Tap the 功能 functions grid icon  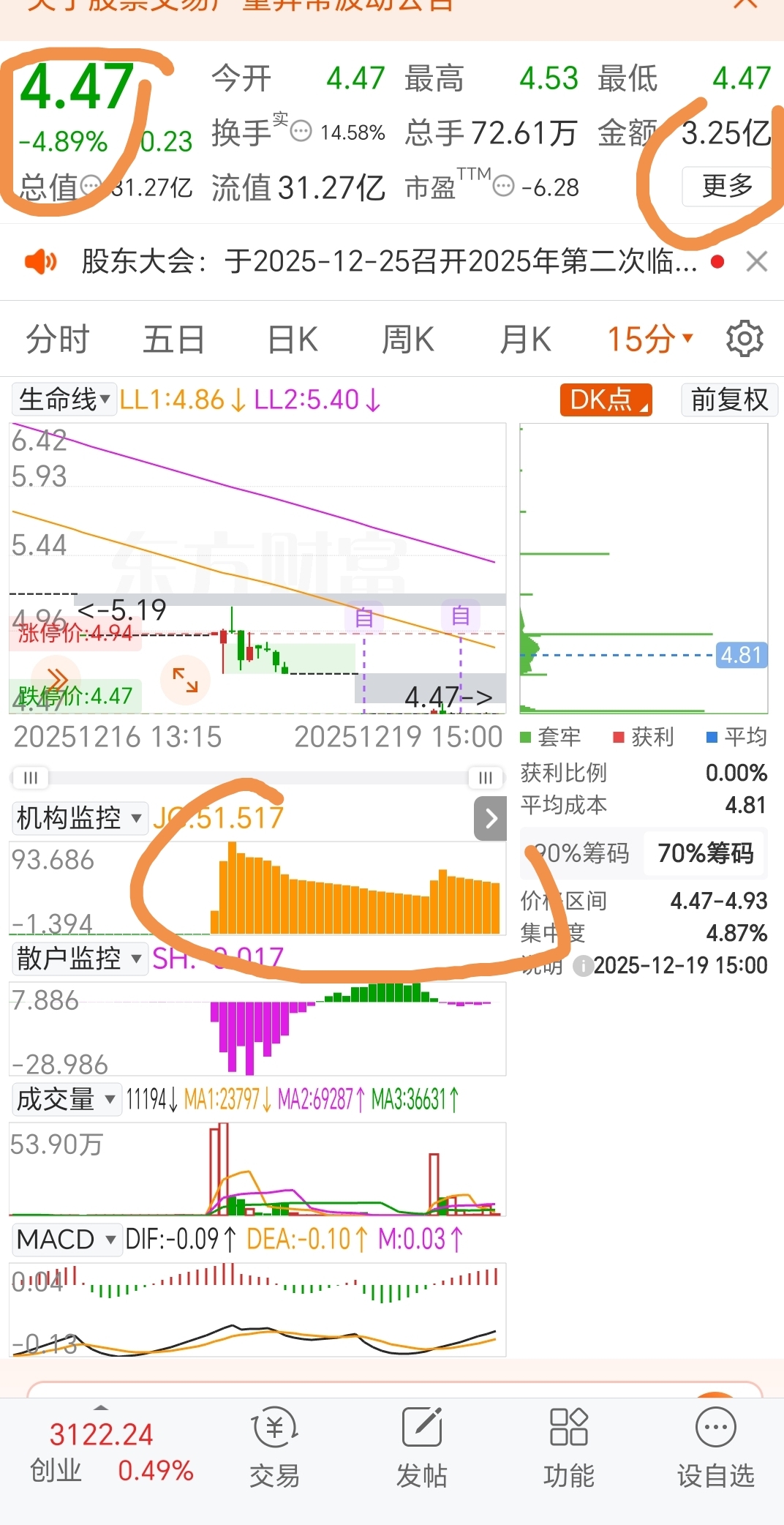click(x=568, y=1427)
